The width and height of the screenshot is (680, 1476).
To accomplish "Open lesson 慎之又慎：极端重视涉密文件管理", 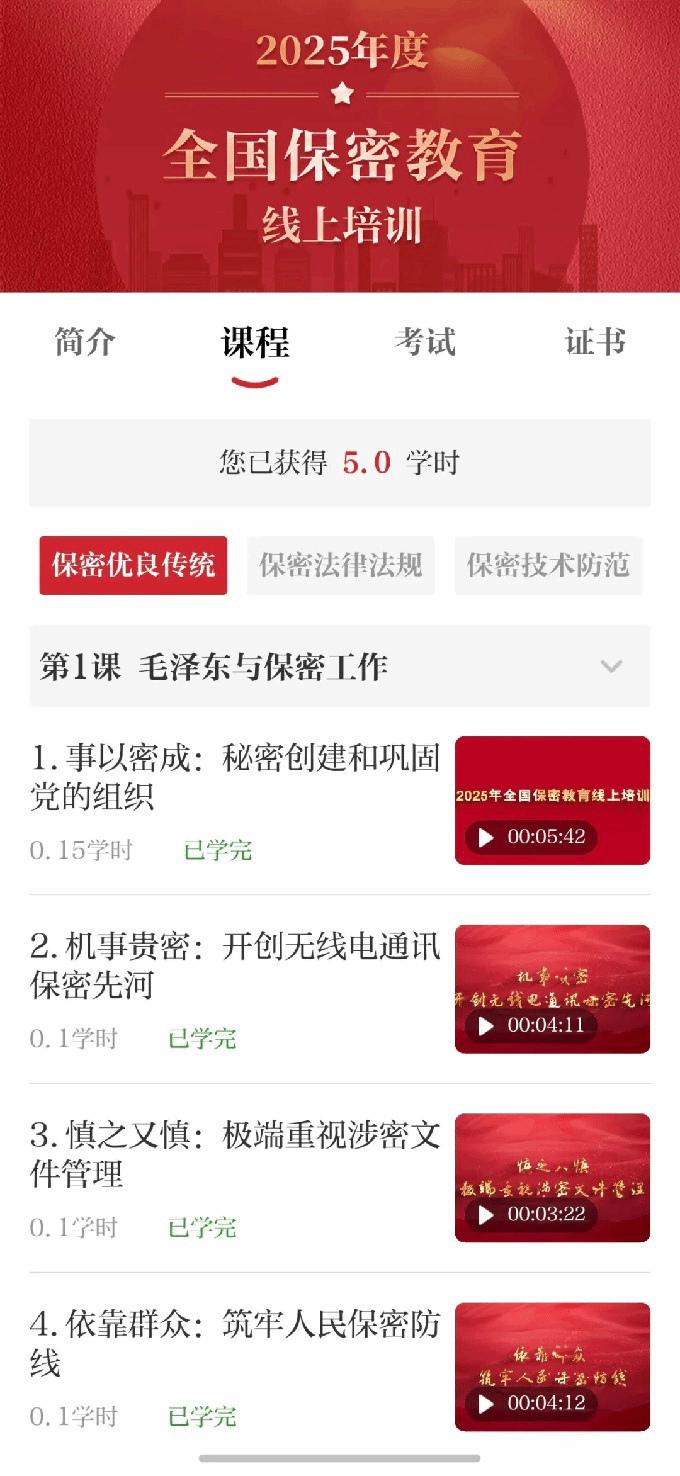I will 235,1154.
